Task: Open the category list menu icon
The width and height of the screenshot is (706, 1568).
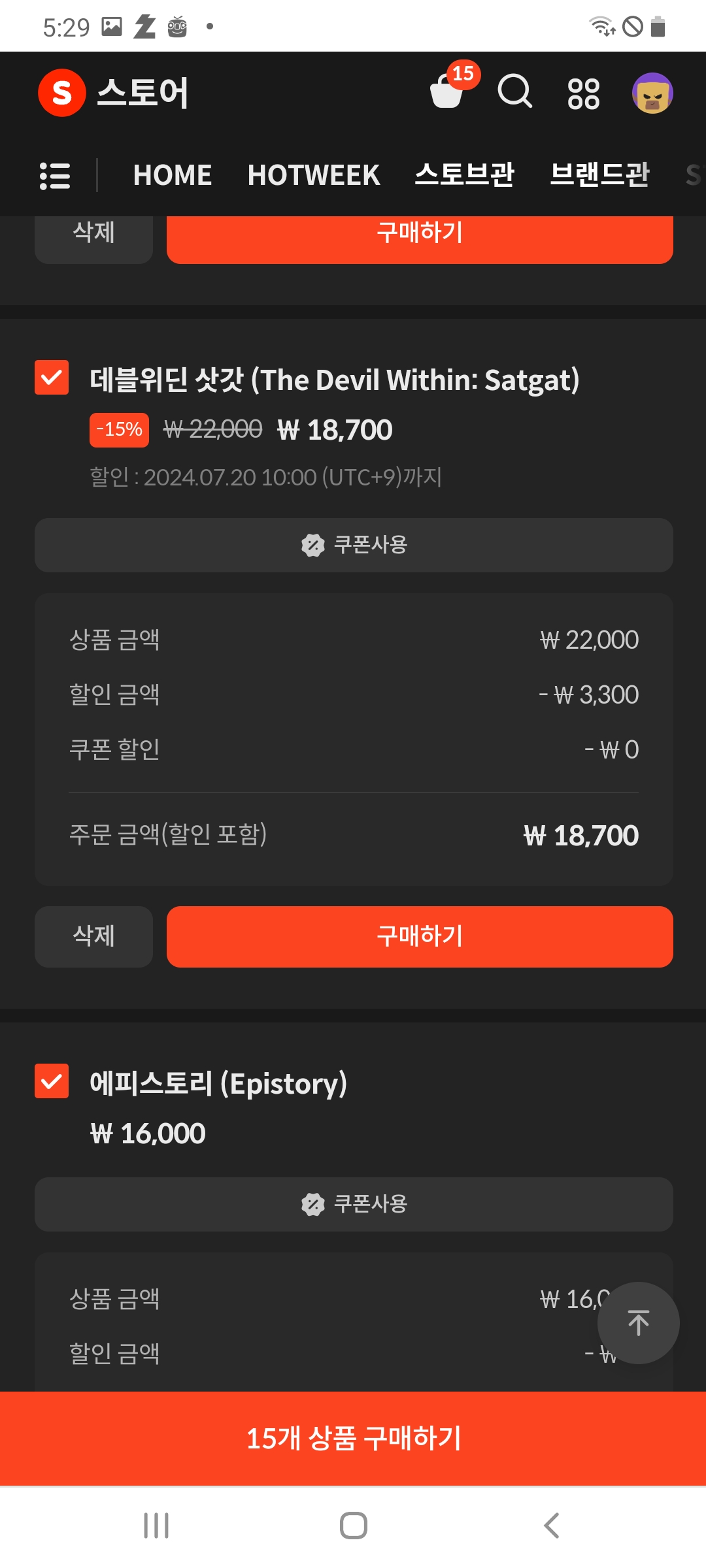Action: (x=55, y=176)
